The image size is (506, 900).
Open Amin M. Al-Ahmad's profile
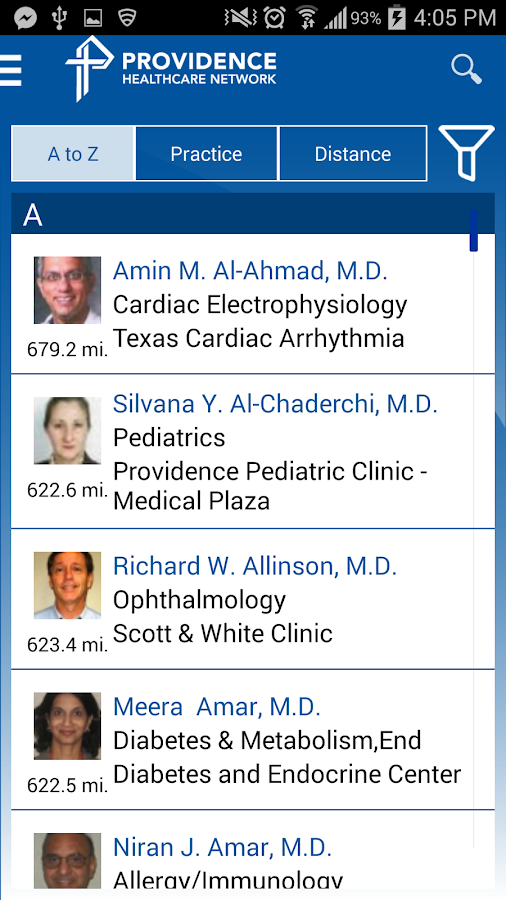[x=252, y=304]
